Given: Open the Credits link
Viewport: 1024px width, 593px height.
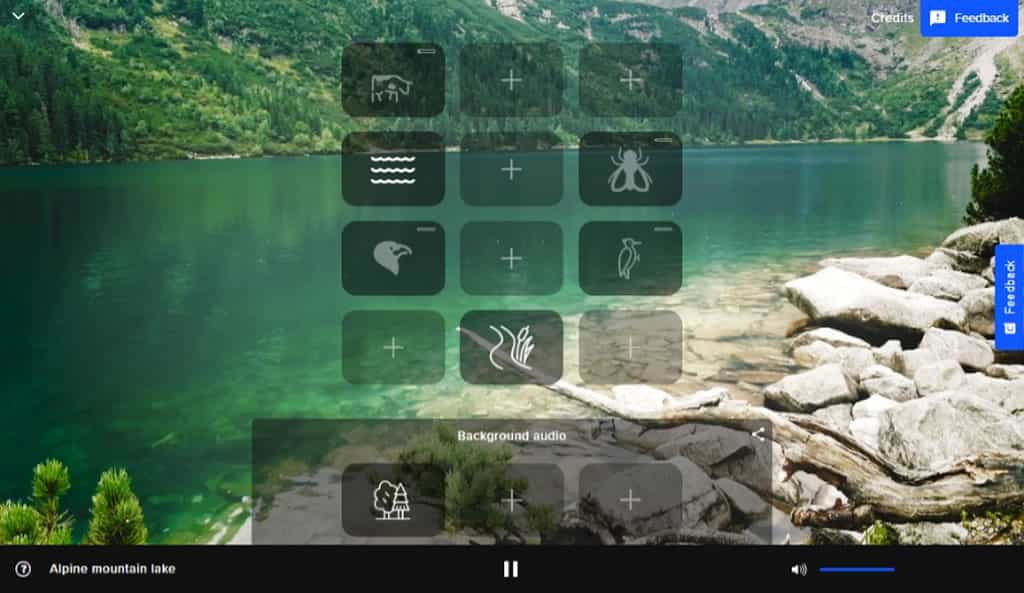Looking at the screenshot, I should [x=892, y=18].
